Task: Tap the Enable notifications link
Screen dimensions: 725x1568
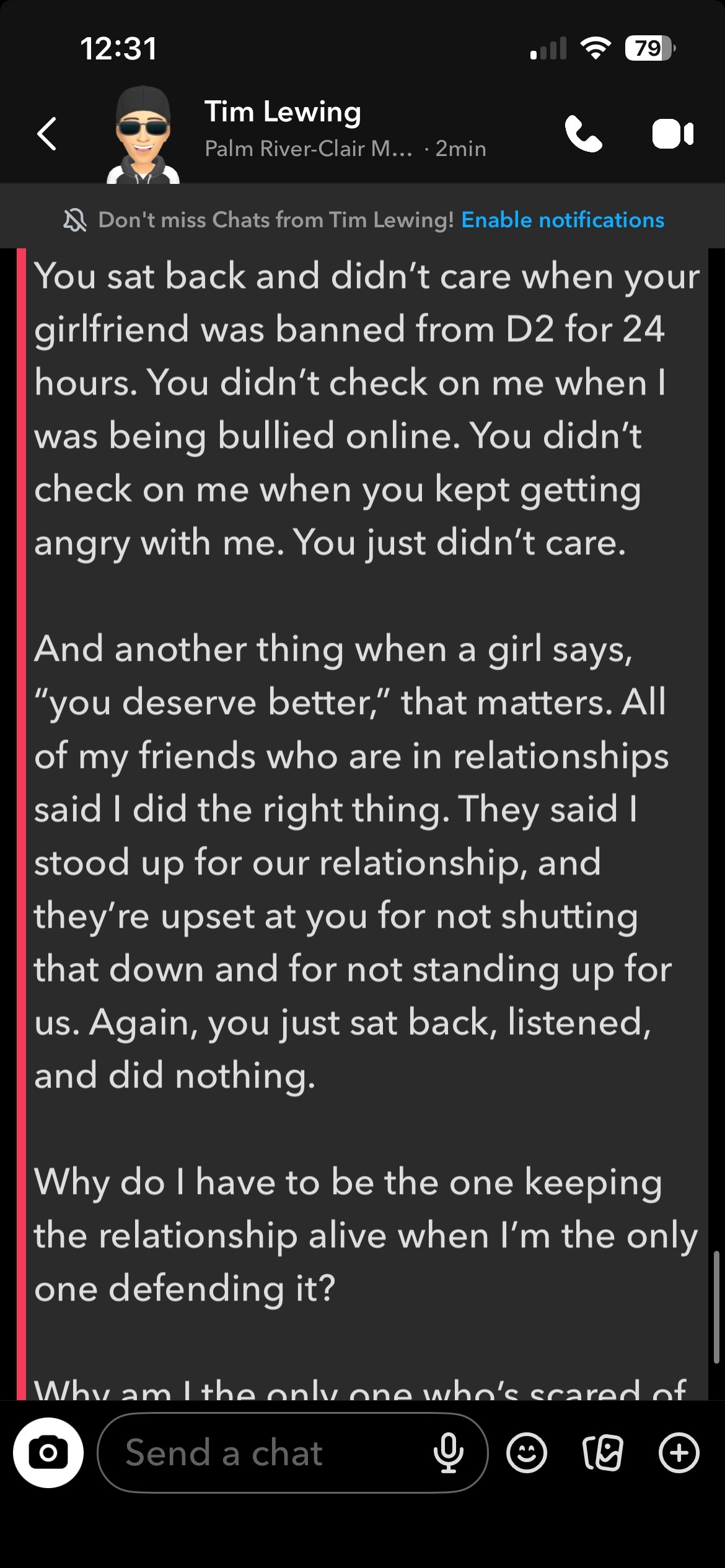Action: tap(563, 220)
